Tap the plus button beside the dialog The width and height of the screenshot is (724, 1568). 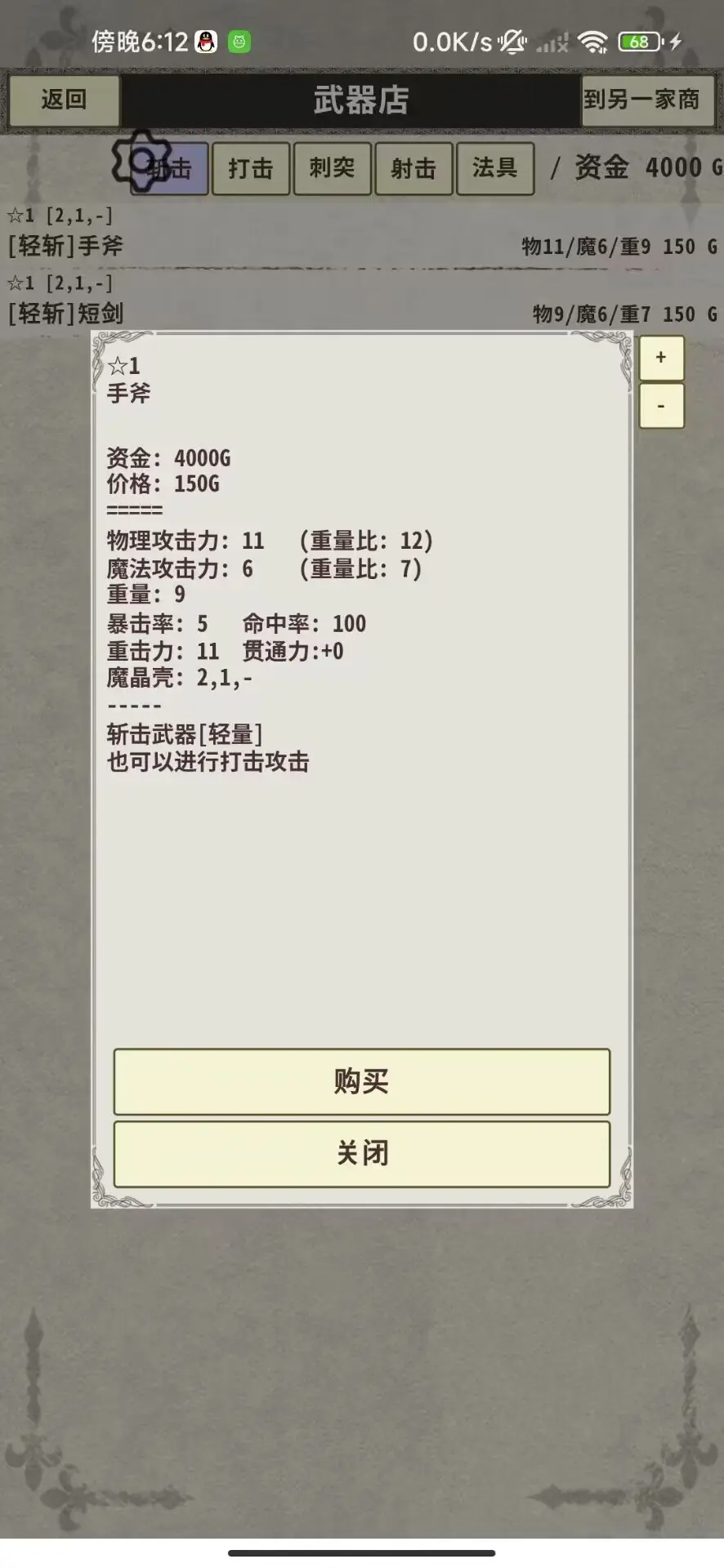tap(661, 358)
